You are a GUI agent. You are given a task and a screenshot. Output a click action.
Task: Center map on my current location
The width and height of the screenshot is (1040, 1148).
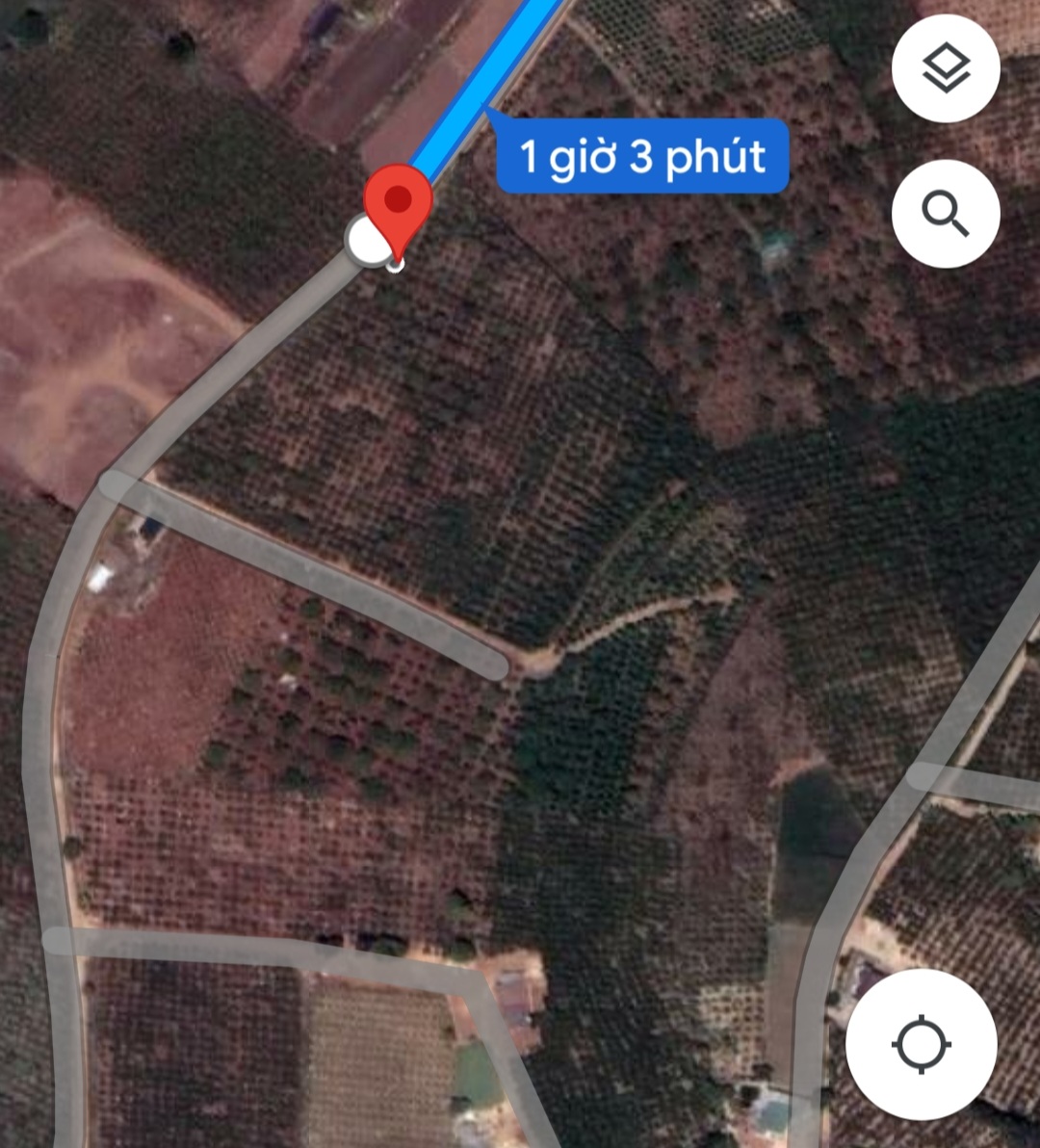[921, 1044]
